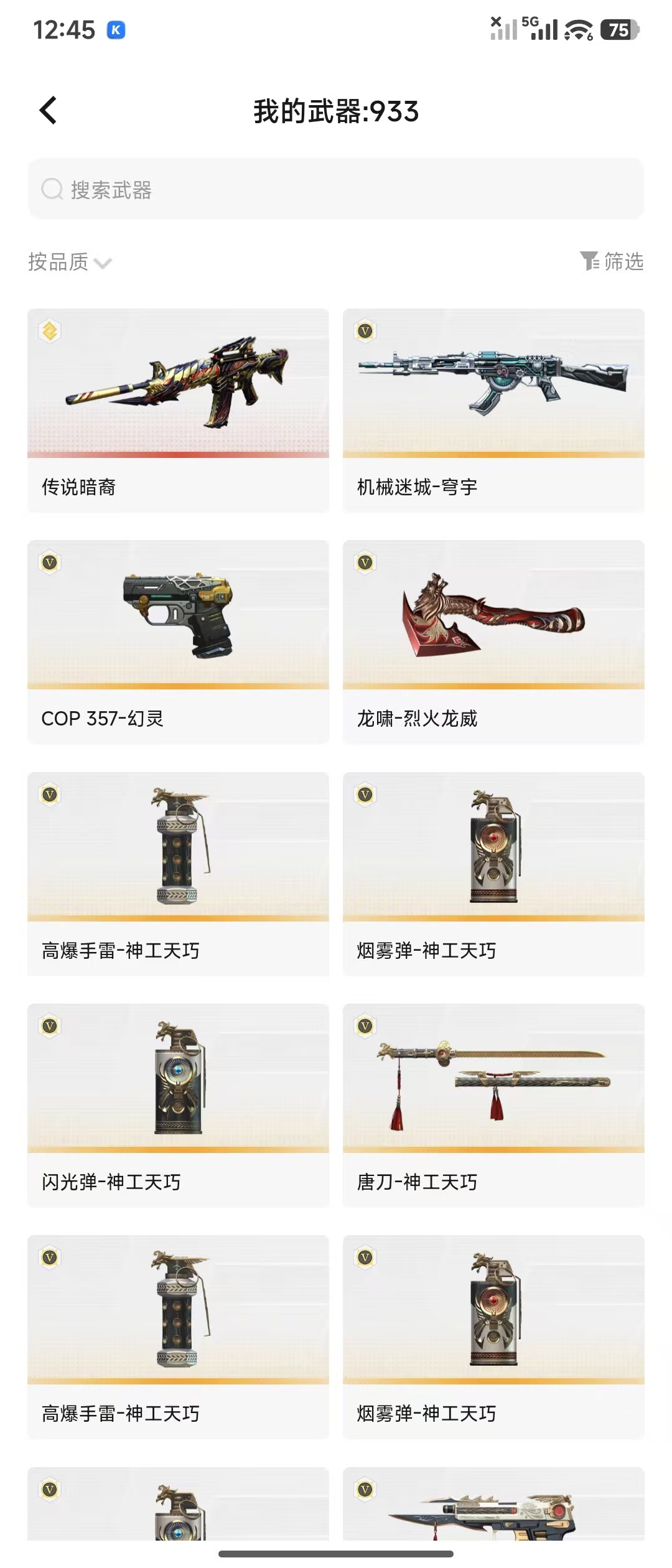Open the 筛选 filter options

tap(612, 261)
